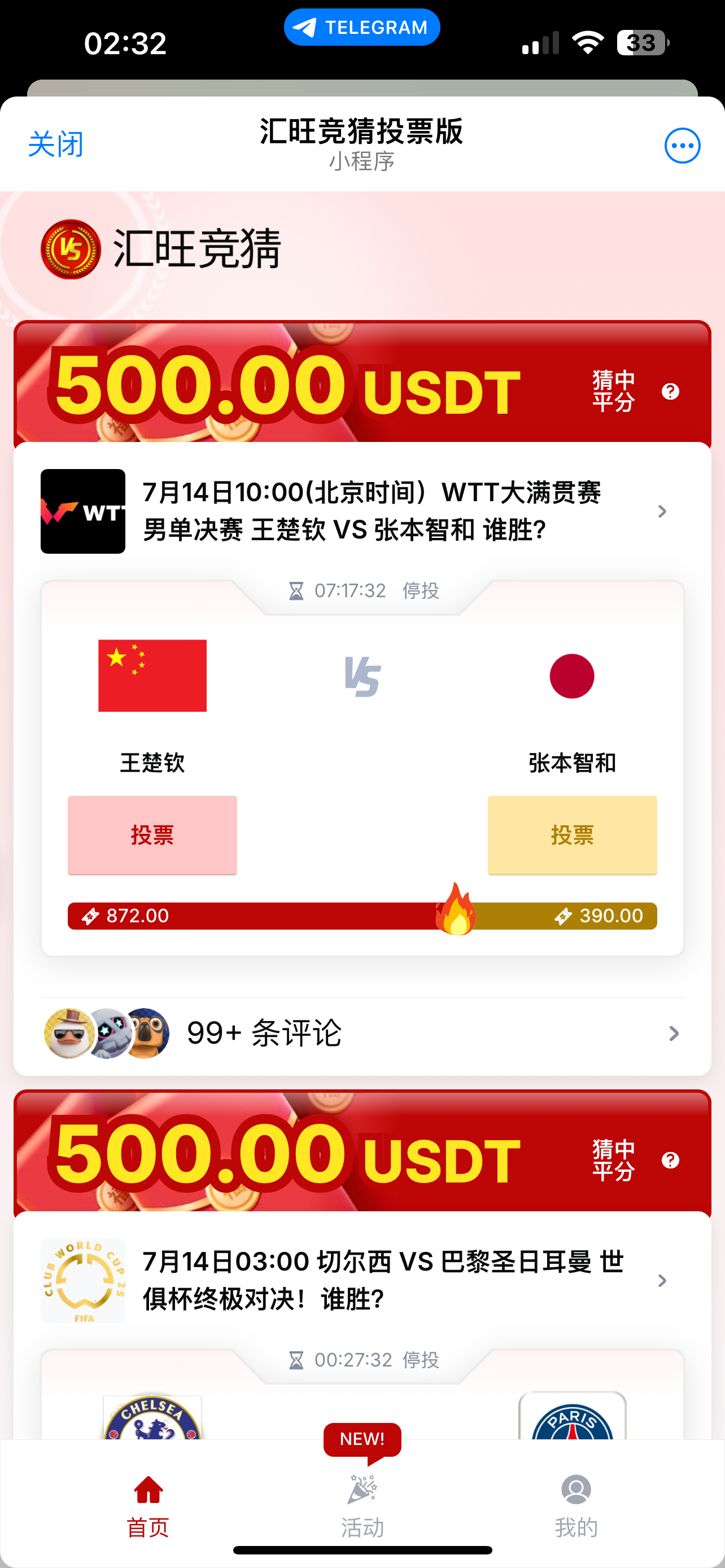The height and width of the screenshot is (1568, 725).
Task: Open the WTT 王楚钦 VS 张本智和 match details
Action: pyautogui.click(x=372, y=511)
